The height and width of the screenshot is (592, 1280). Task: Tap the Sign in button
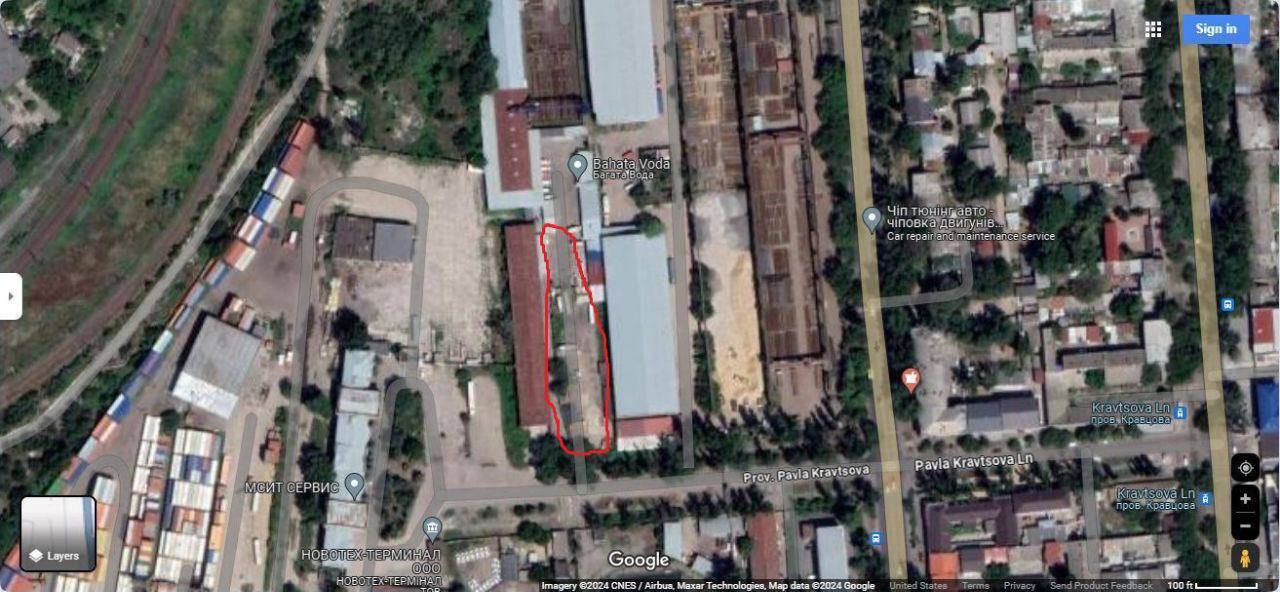1215,29
